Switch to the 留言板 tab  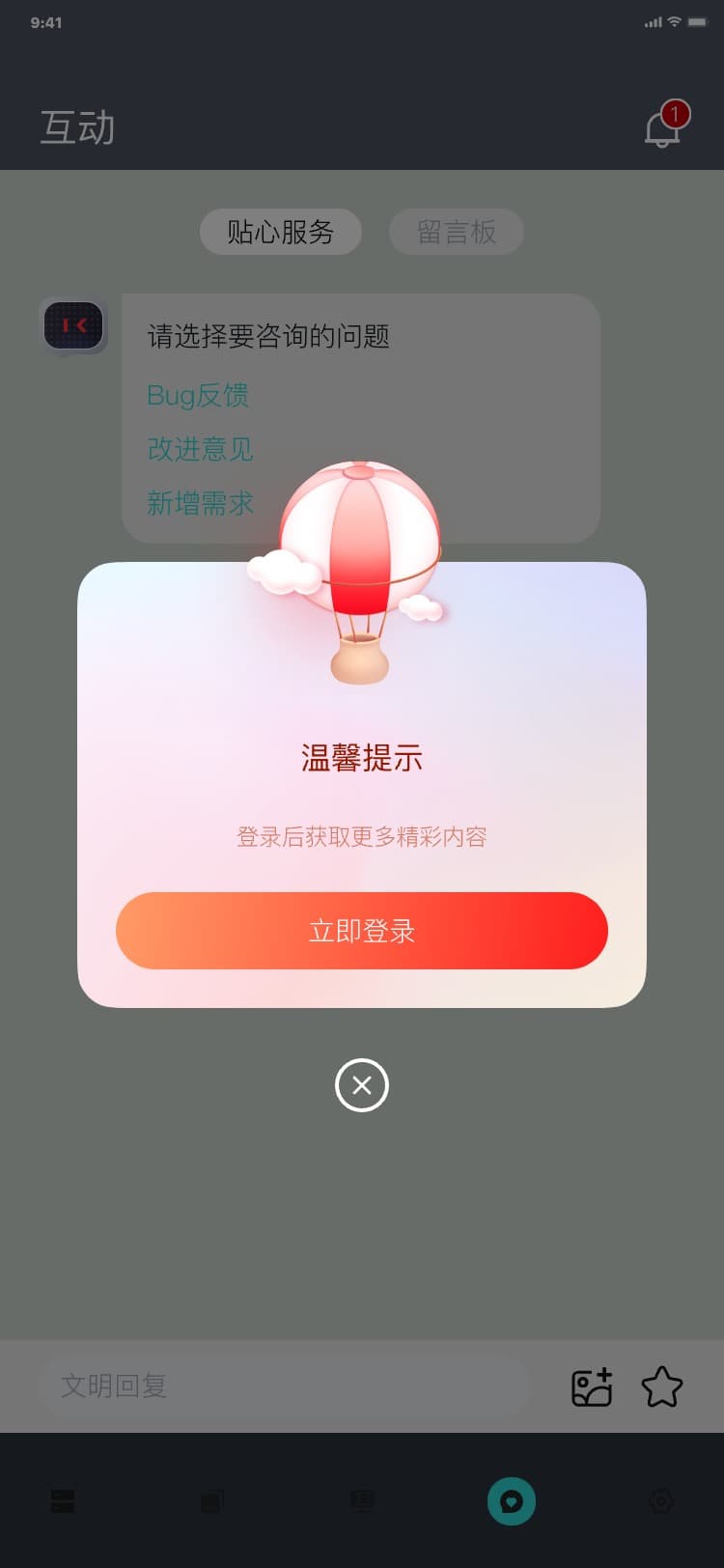coord(456,232)
